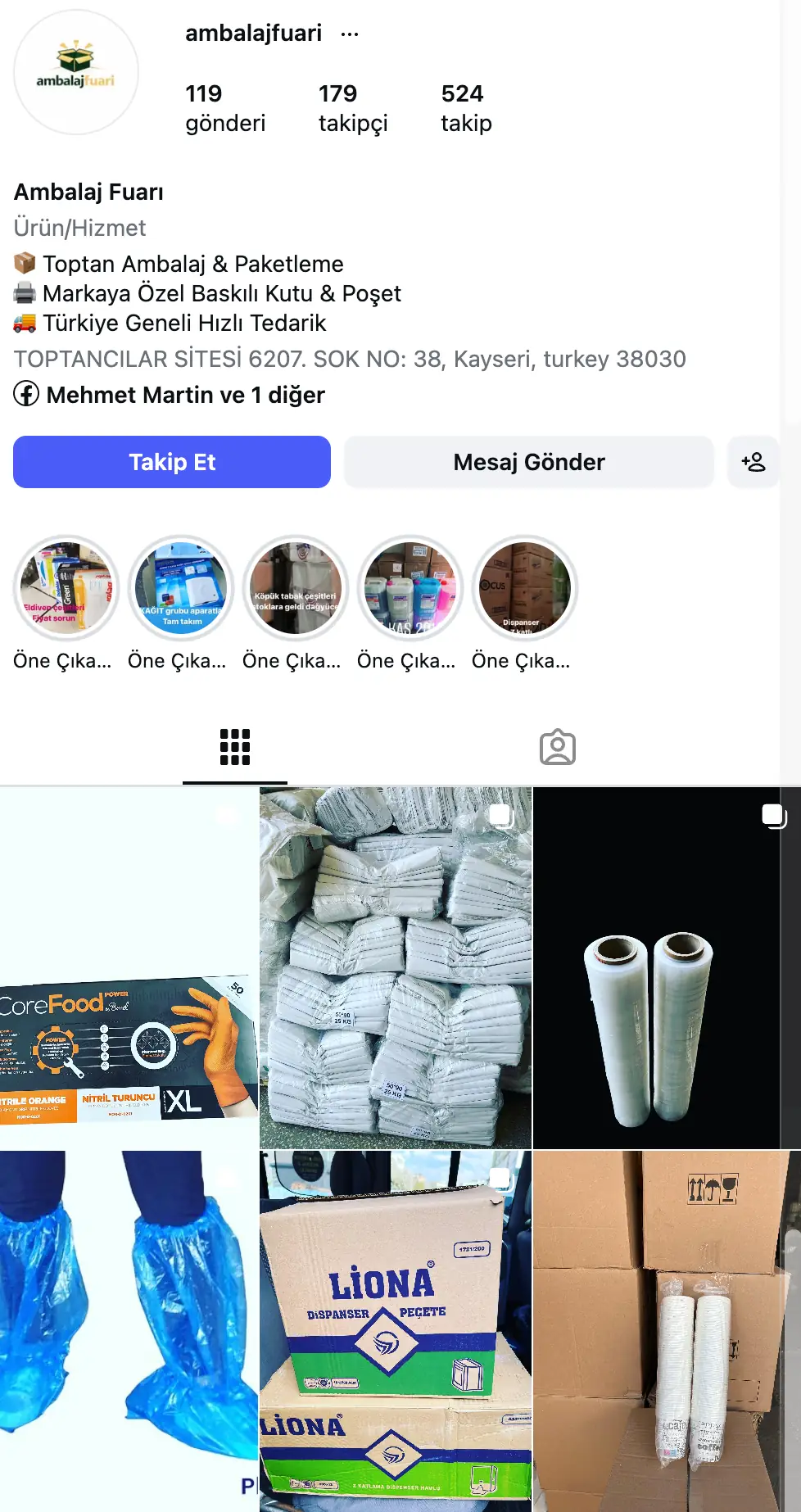The width and height of the screenshot is (801, 1512).
Task: Open the address TOPTANCILAR SİTESİ 6207. SOK
Action: coord(349,359)
